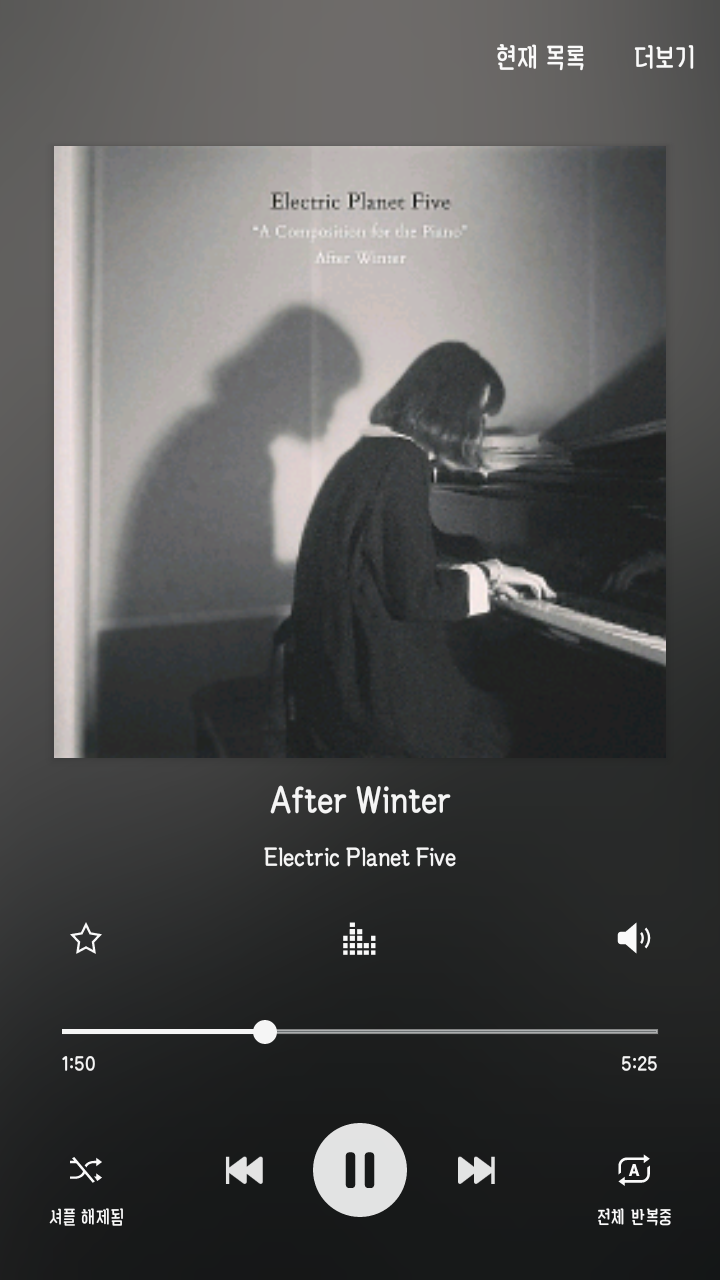Tap the After Winter album artwork
The image size is (720, 1280).
(x=360, y=452)
